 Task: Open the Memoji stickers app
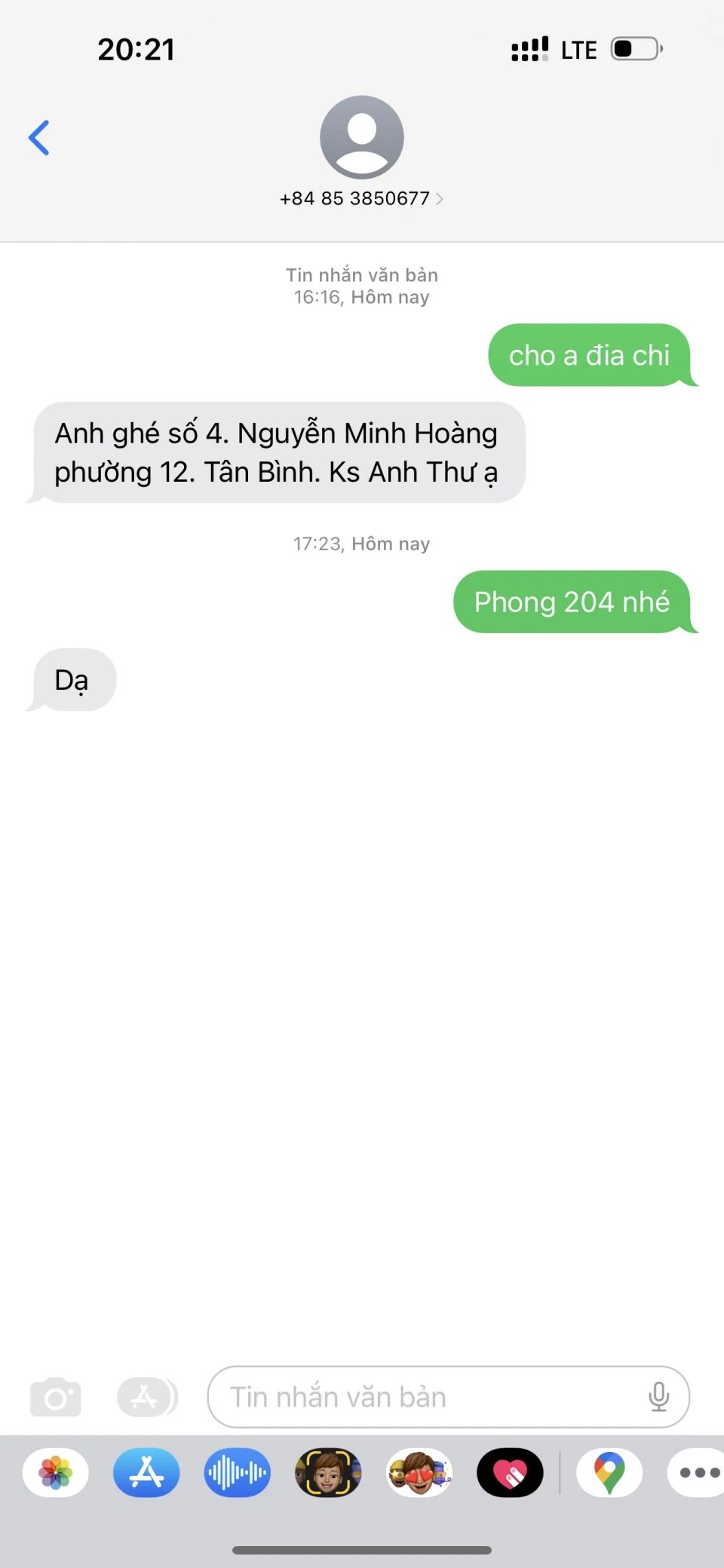click(x=419, y=1472)
